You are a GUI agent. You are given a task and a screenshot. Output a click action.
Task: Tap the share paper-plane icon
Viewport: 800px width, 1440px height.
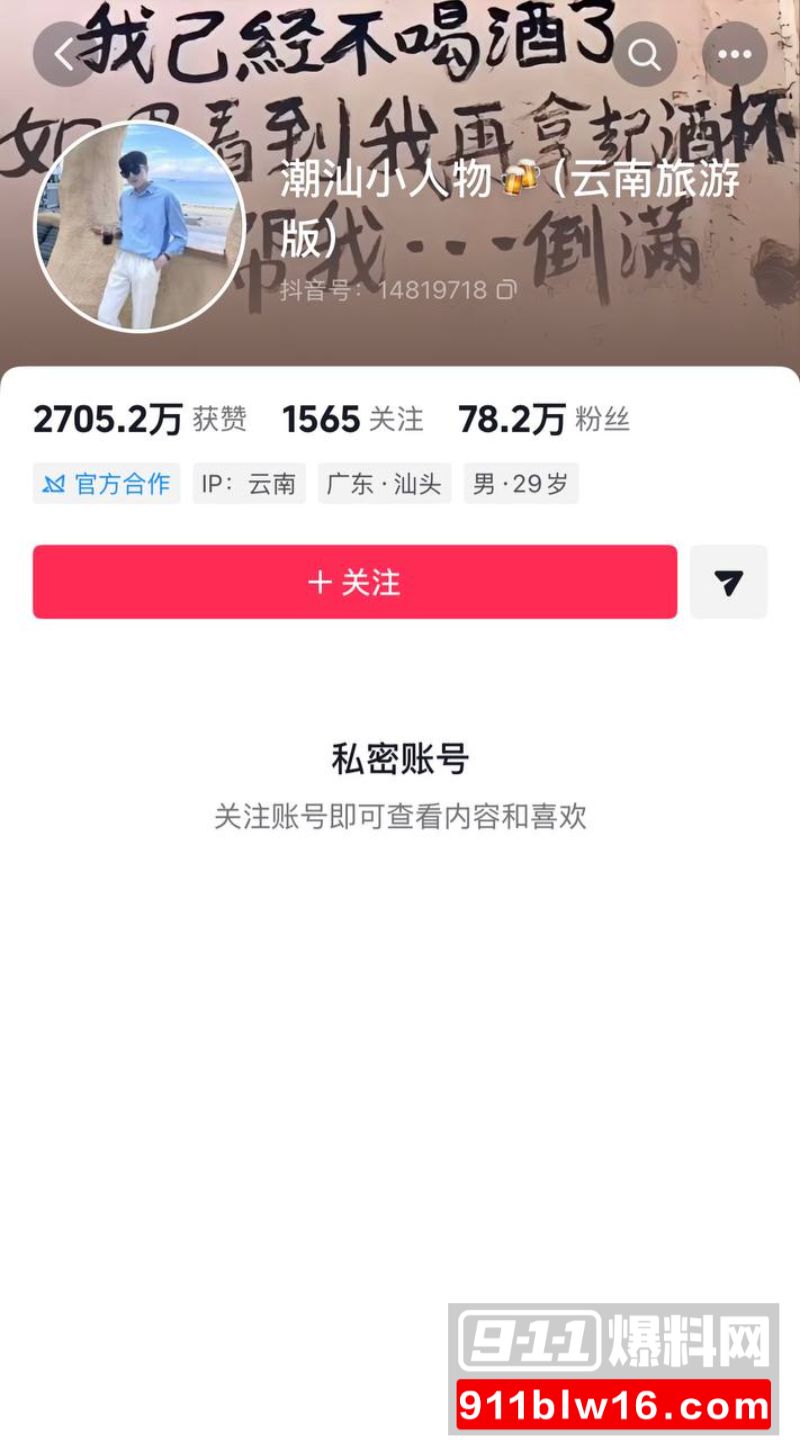click(x=728, y=582)
